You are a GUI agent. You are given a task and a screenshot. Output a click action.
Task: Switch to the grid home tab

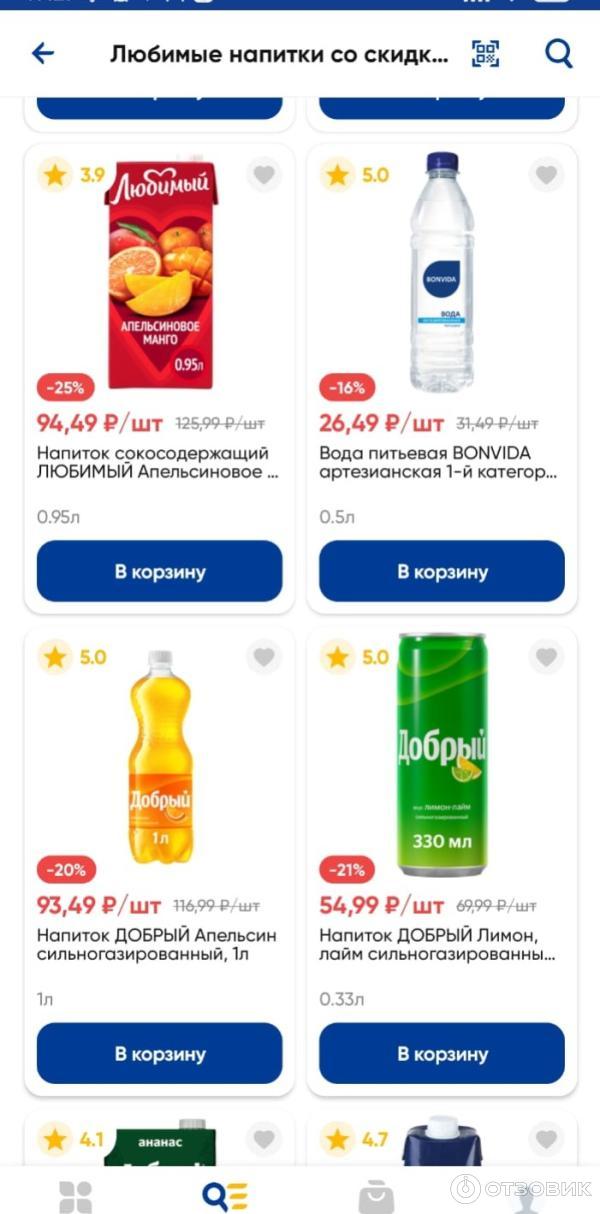click(x=75, y=1196)
